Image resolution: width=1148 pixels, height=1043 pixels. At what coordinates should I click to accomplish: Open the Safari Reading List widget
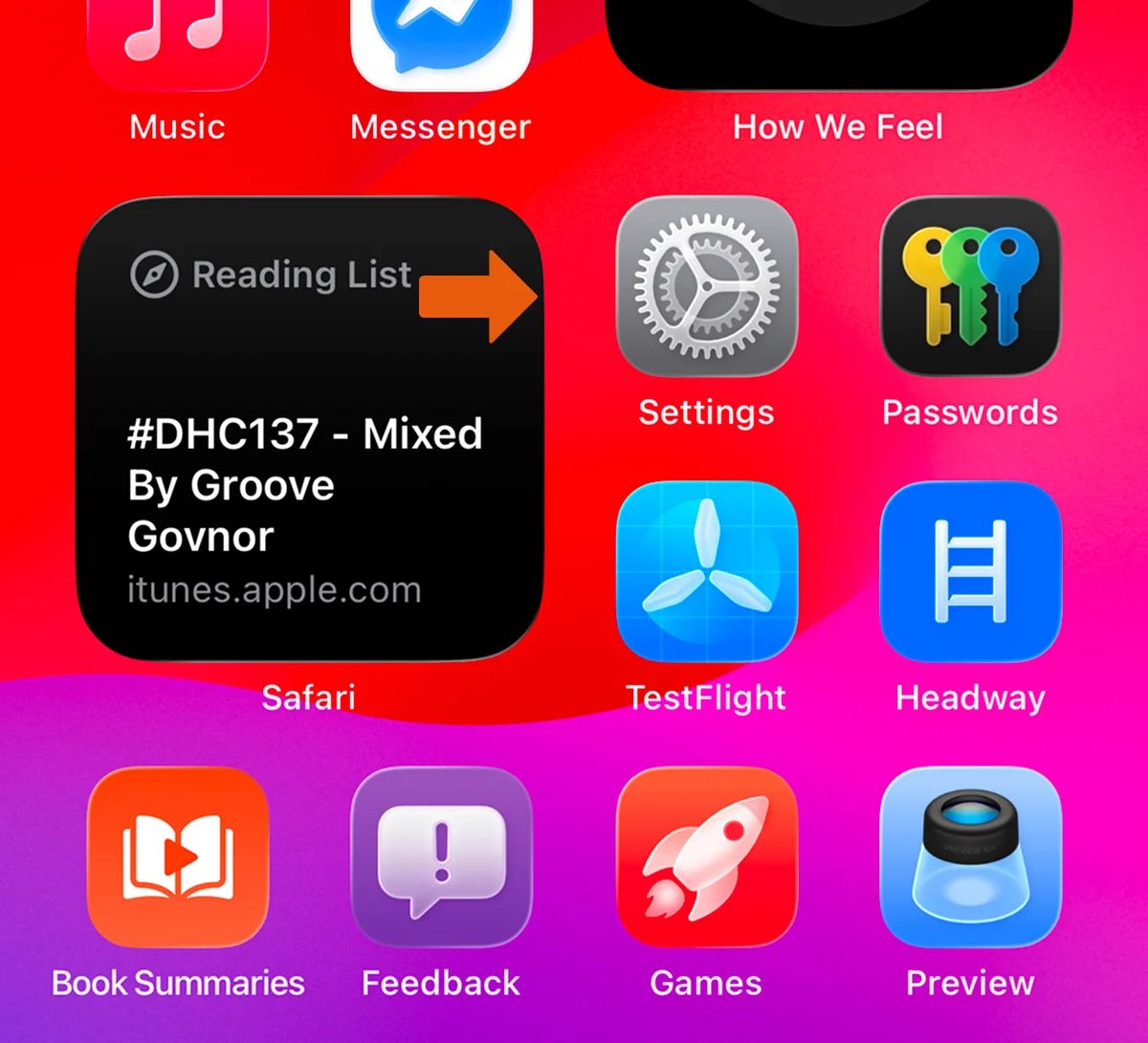(309, 431)
